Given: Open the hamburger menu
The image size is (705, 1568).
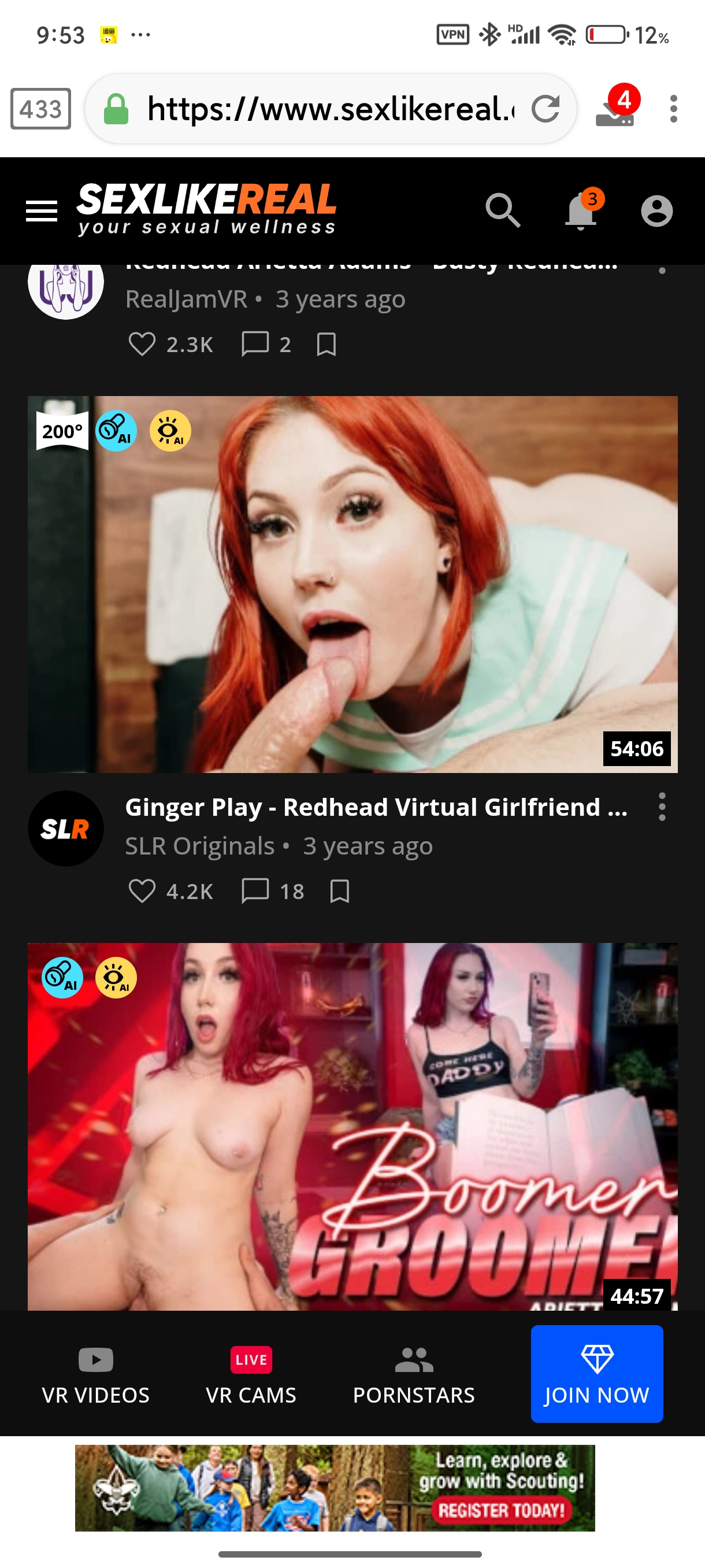Looking at the screenshot, I should coord(42,211).
